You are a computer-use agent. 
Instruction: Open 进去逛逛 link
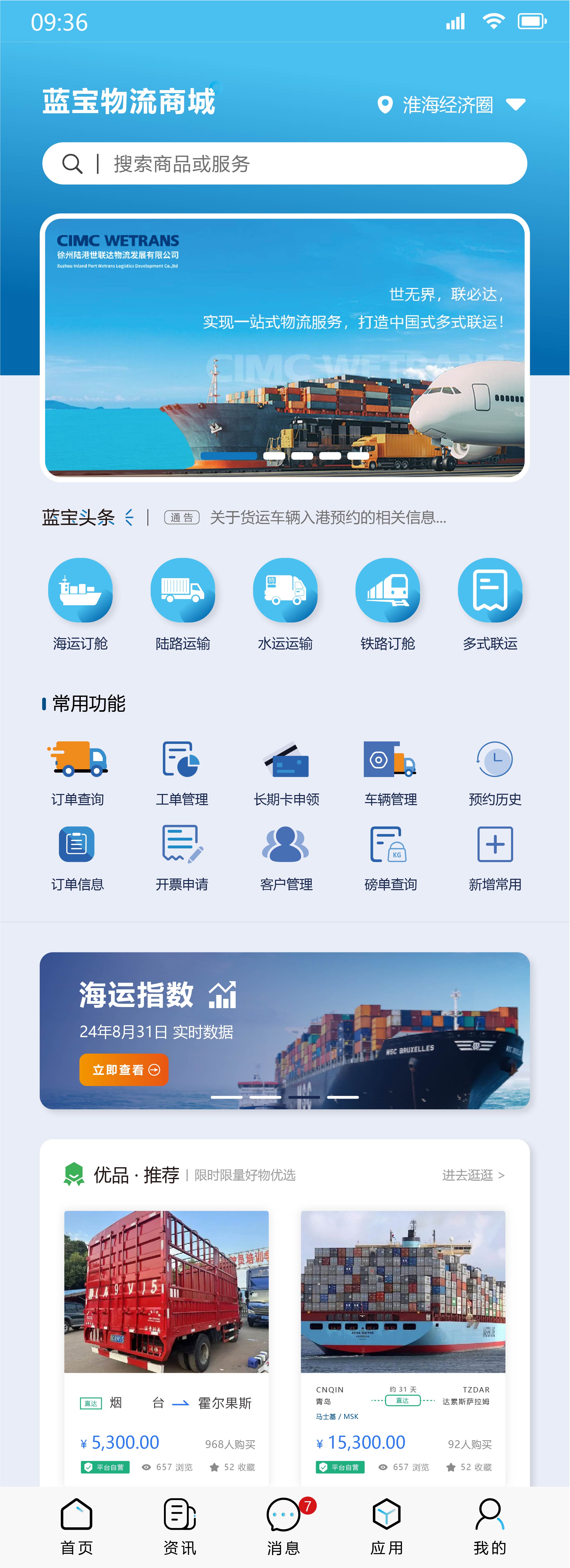pyautogui.click(x=473, y=1175)
